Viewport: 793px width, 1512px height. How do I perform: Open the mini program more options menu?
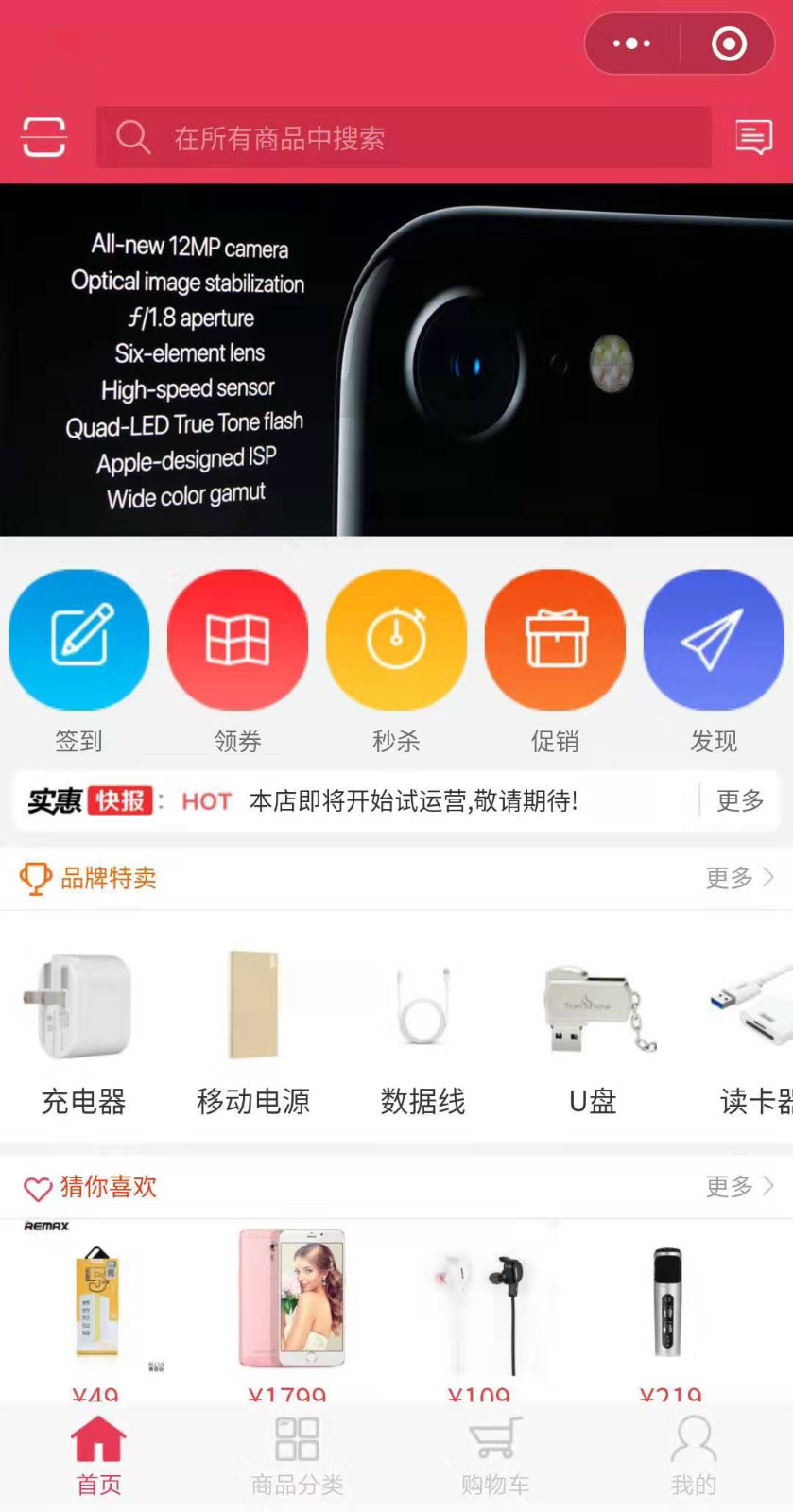pyautogui.click(x=631, y=43)
